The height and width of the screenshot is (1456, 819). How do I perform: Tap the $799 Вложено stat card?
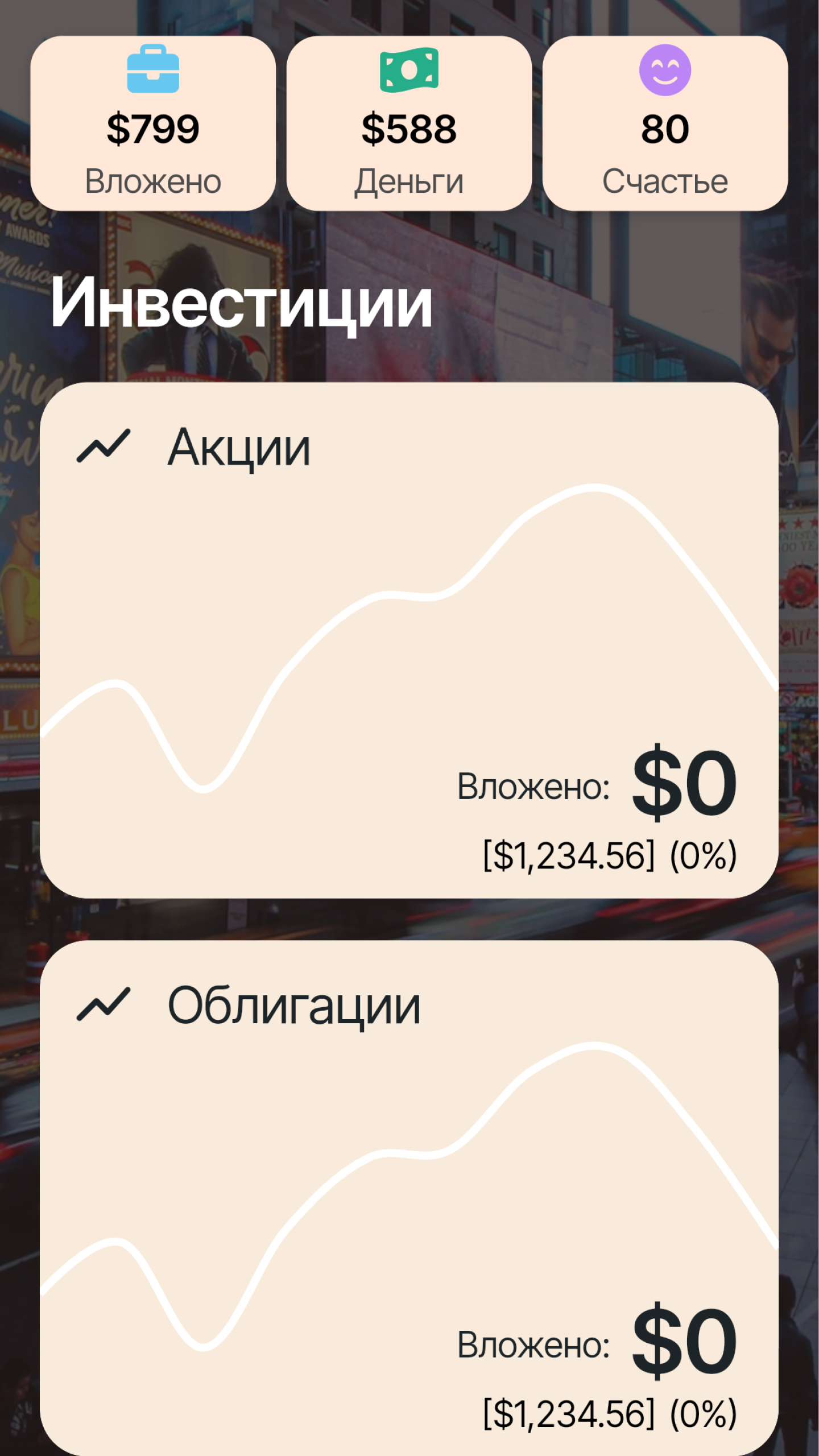(153, 123)
